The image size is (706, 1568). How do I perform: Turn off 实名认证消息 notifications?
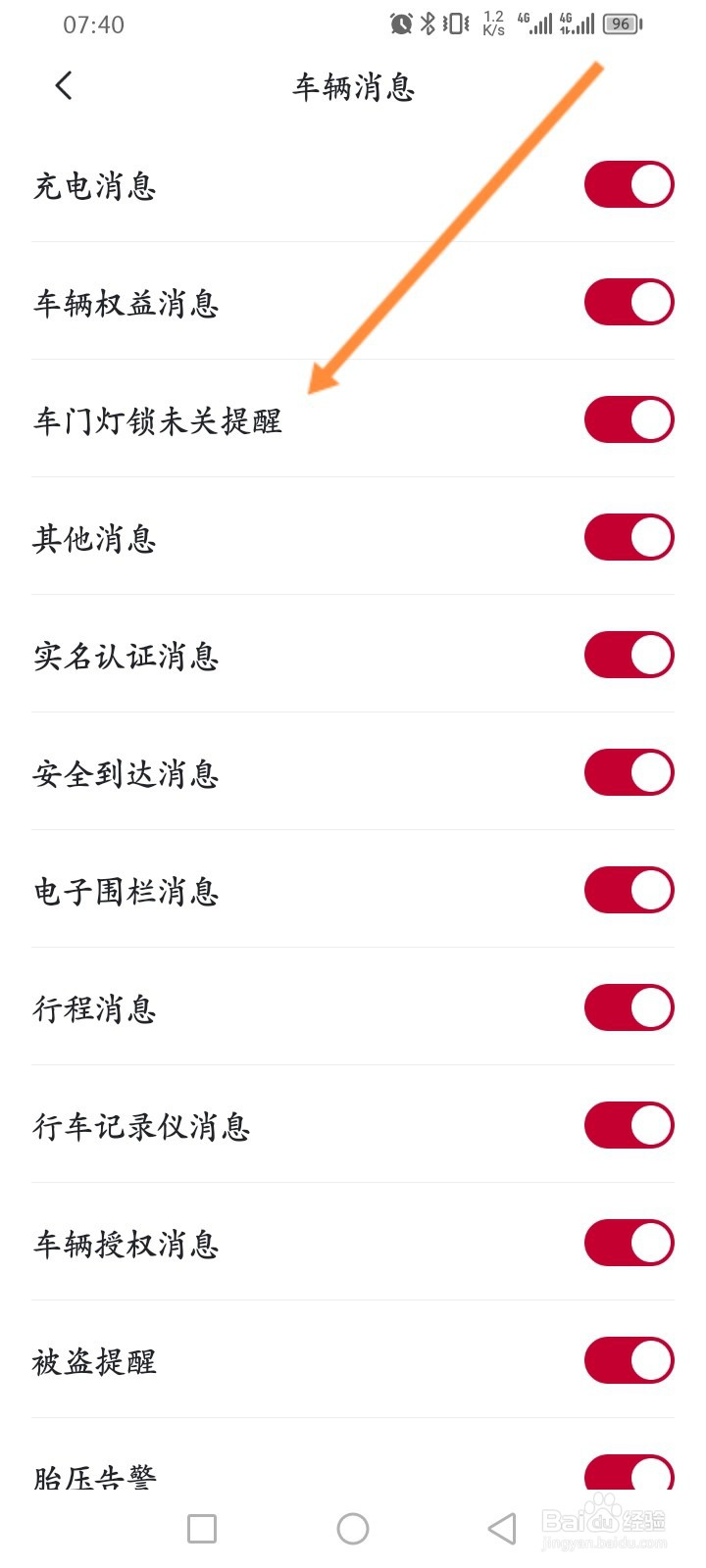(628, 654)
